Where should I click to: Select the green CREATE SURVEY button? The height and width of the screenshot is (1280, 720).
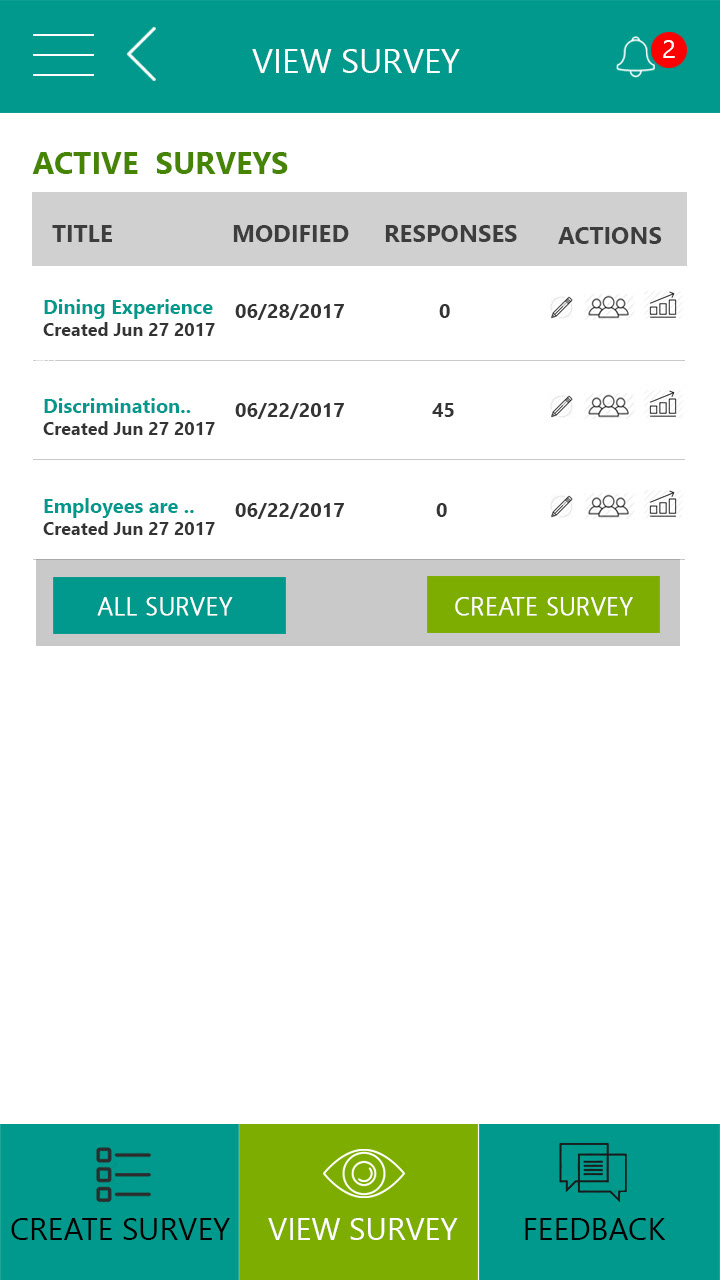click(x=543, y=605)
